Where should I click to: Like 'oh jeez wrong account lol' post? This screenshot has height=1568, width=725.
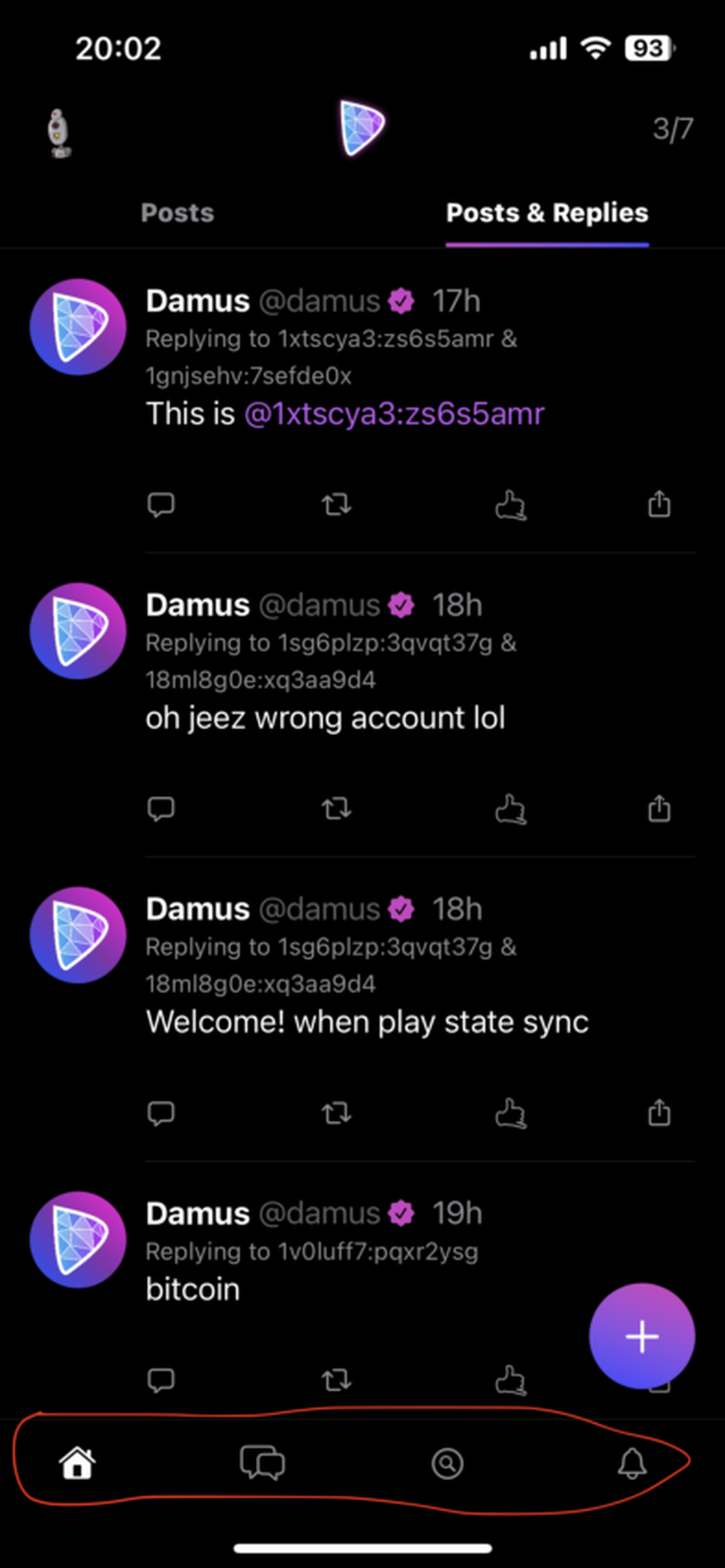pos(511,809)
